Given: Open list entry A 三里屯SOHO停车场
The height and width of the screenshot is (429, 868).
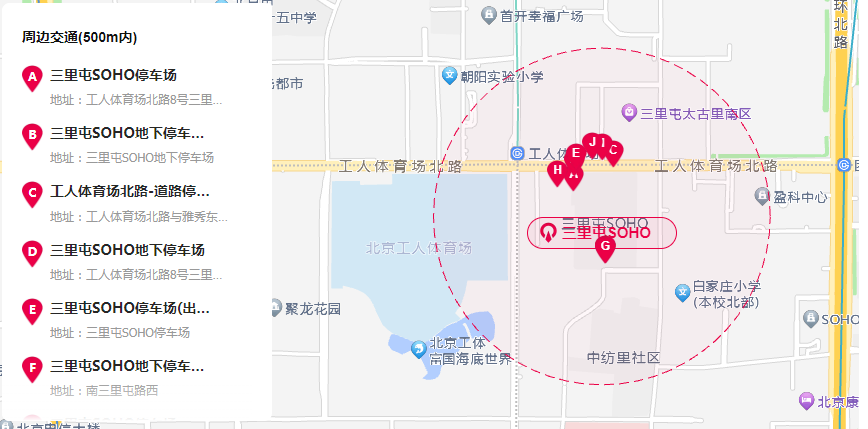Looking at the screenshot, I should (x=113, y=75).
